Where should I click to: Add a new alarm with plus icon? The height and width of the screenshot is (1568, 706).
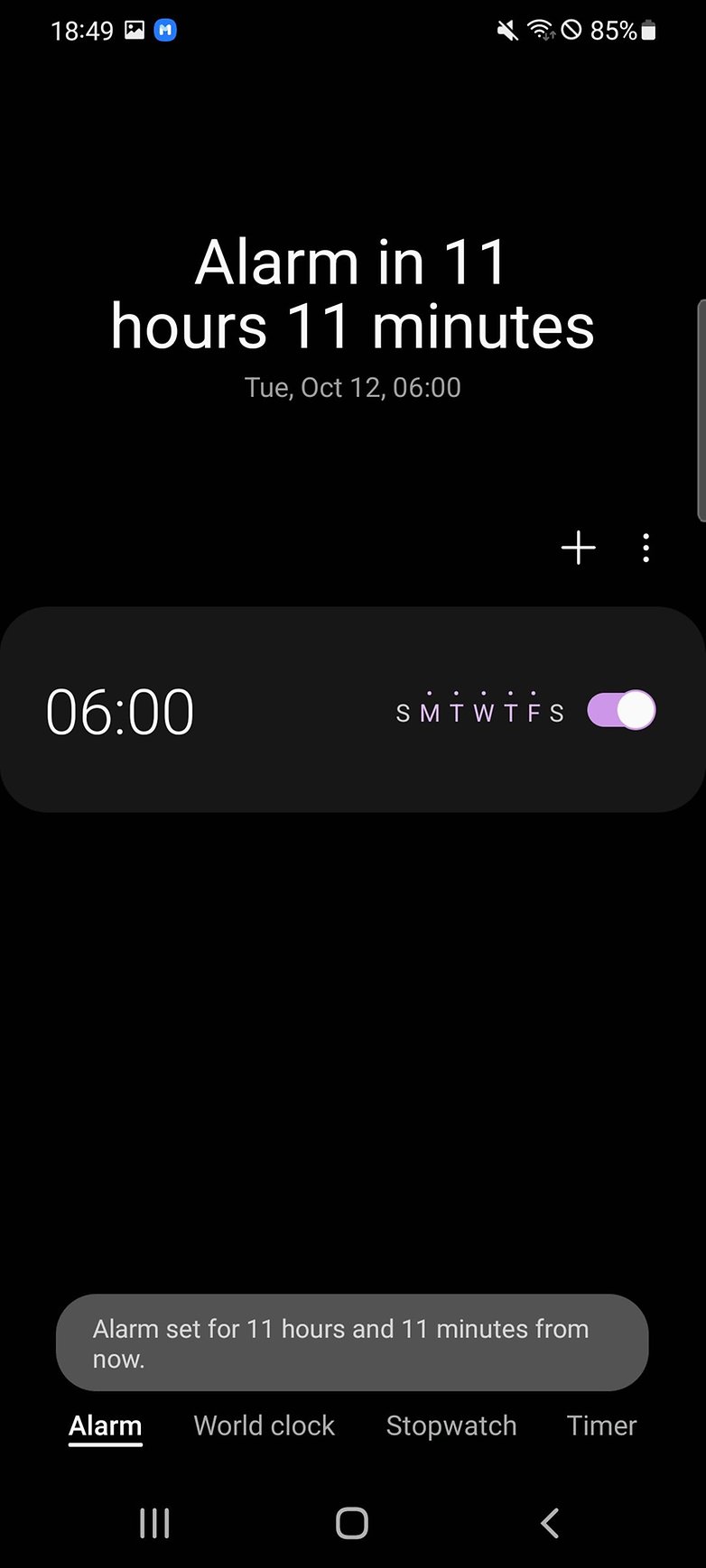(x=578, y=548)
